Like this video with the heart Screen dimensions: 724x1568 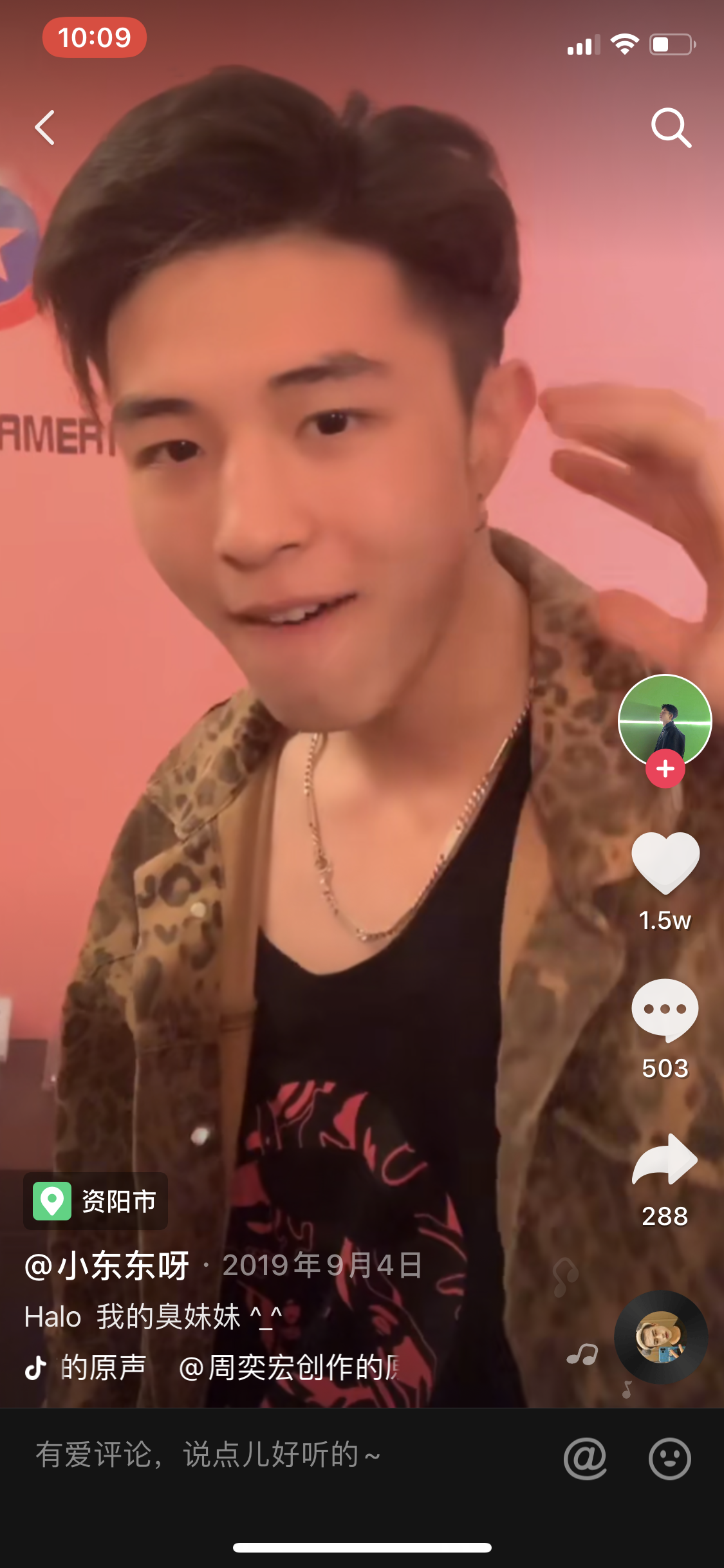[x=665, y=863]
